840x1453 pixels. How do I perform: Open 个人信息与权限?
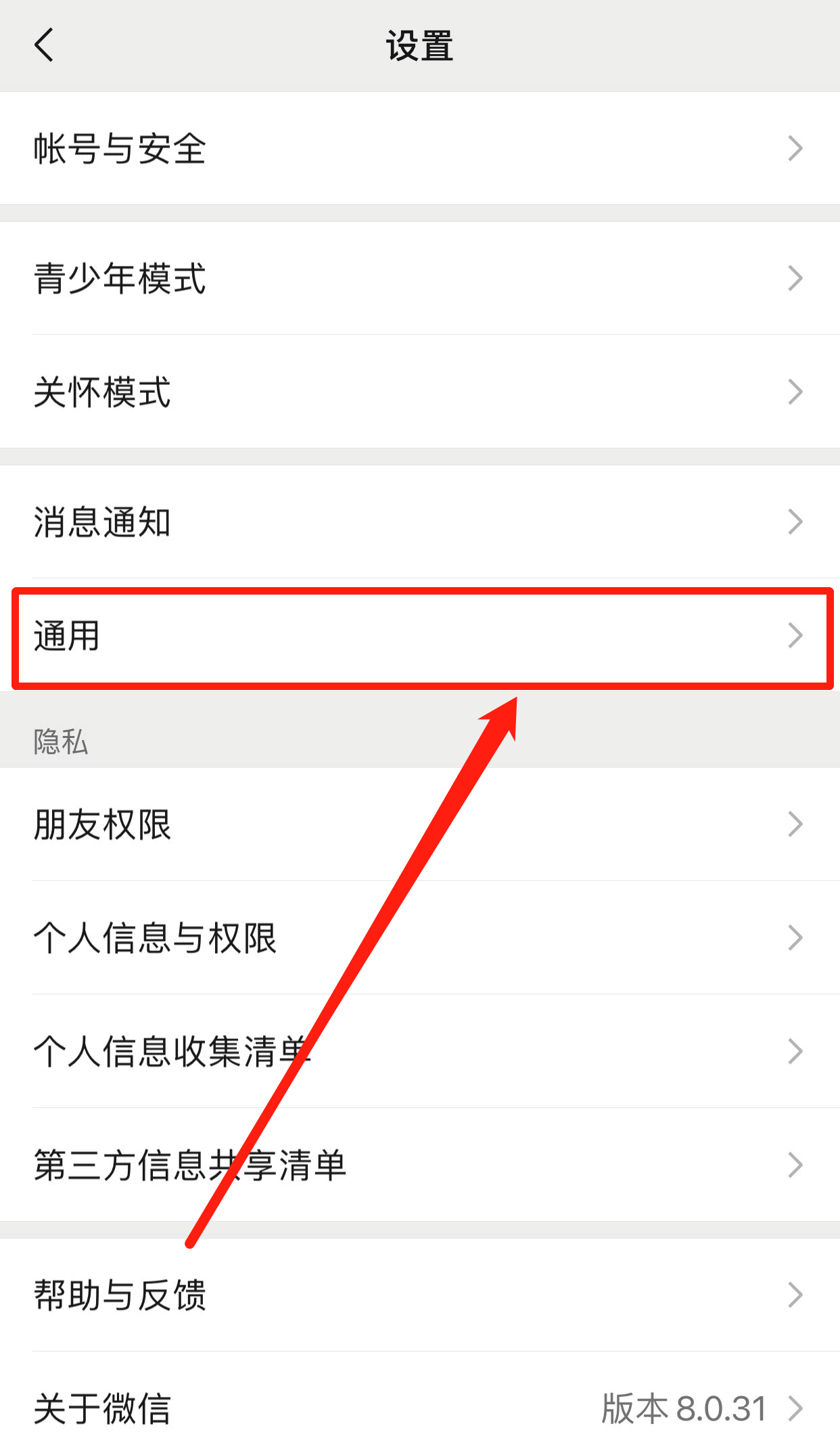pos(419,938)
